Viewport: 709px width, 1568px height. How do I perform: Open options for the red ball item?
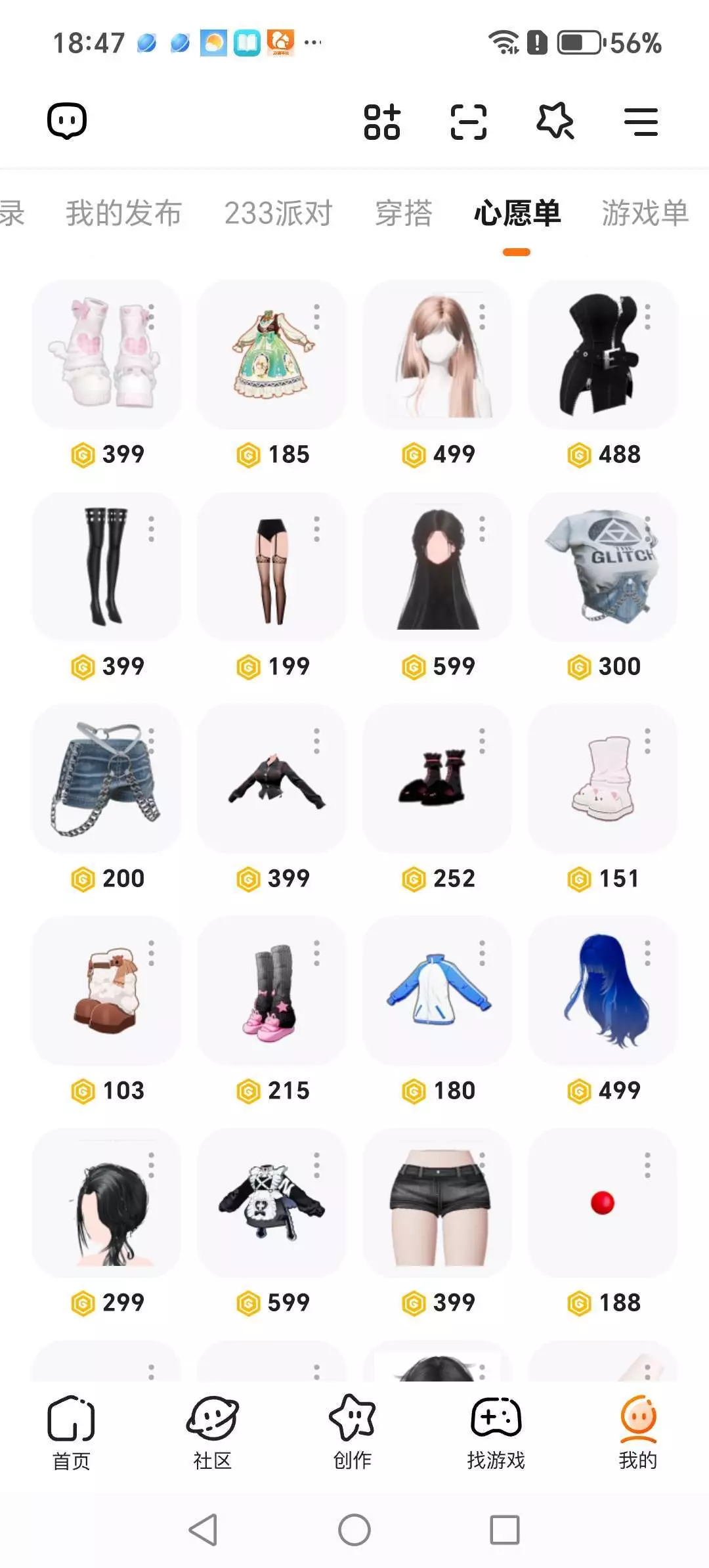(647, 1165)
